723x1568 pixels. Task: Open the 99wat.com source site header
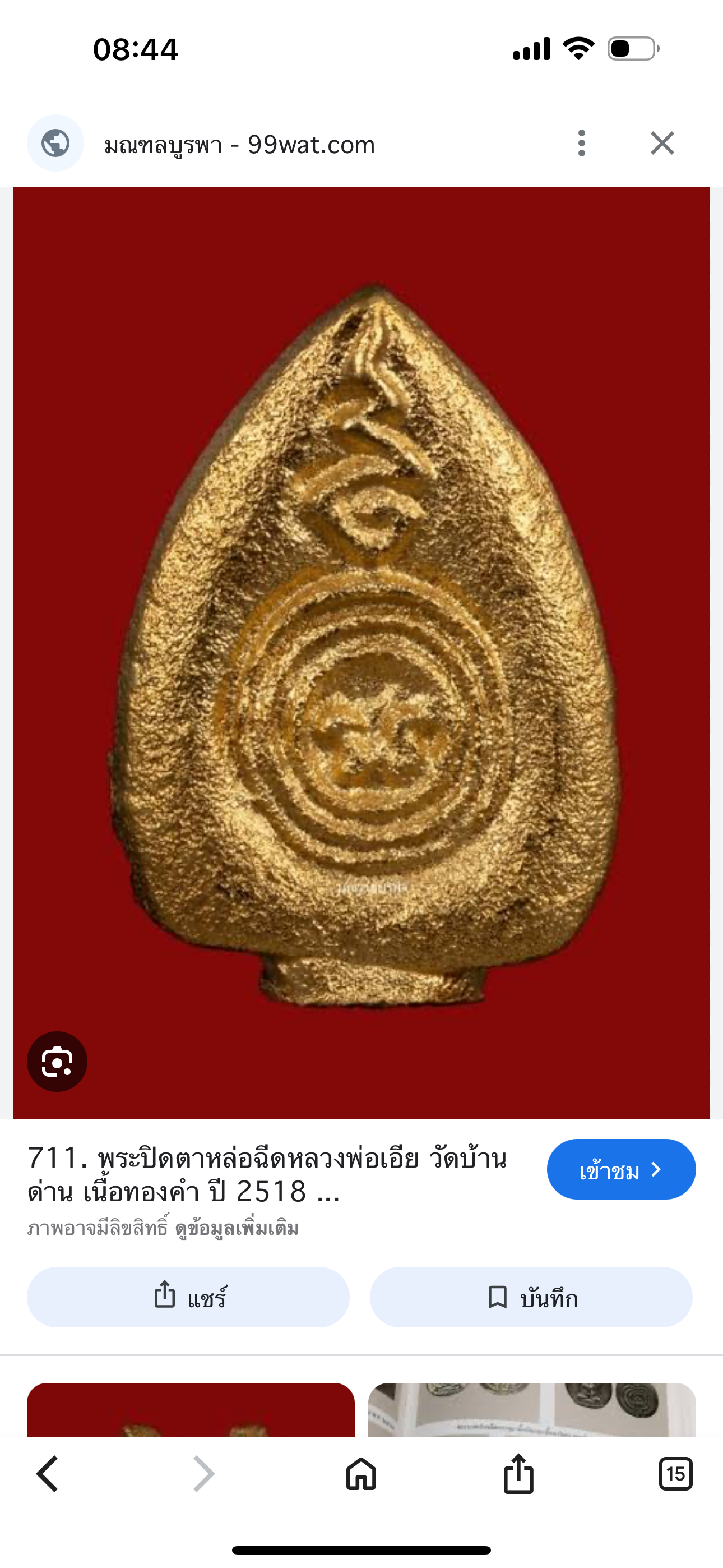pos(239,145)
